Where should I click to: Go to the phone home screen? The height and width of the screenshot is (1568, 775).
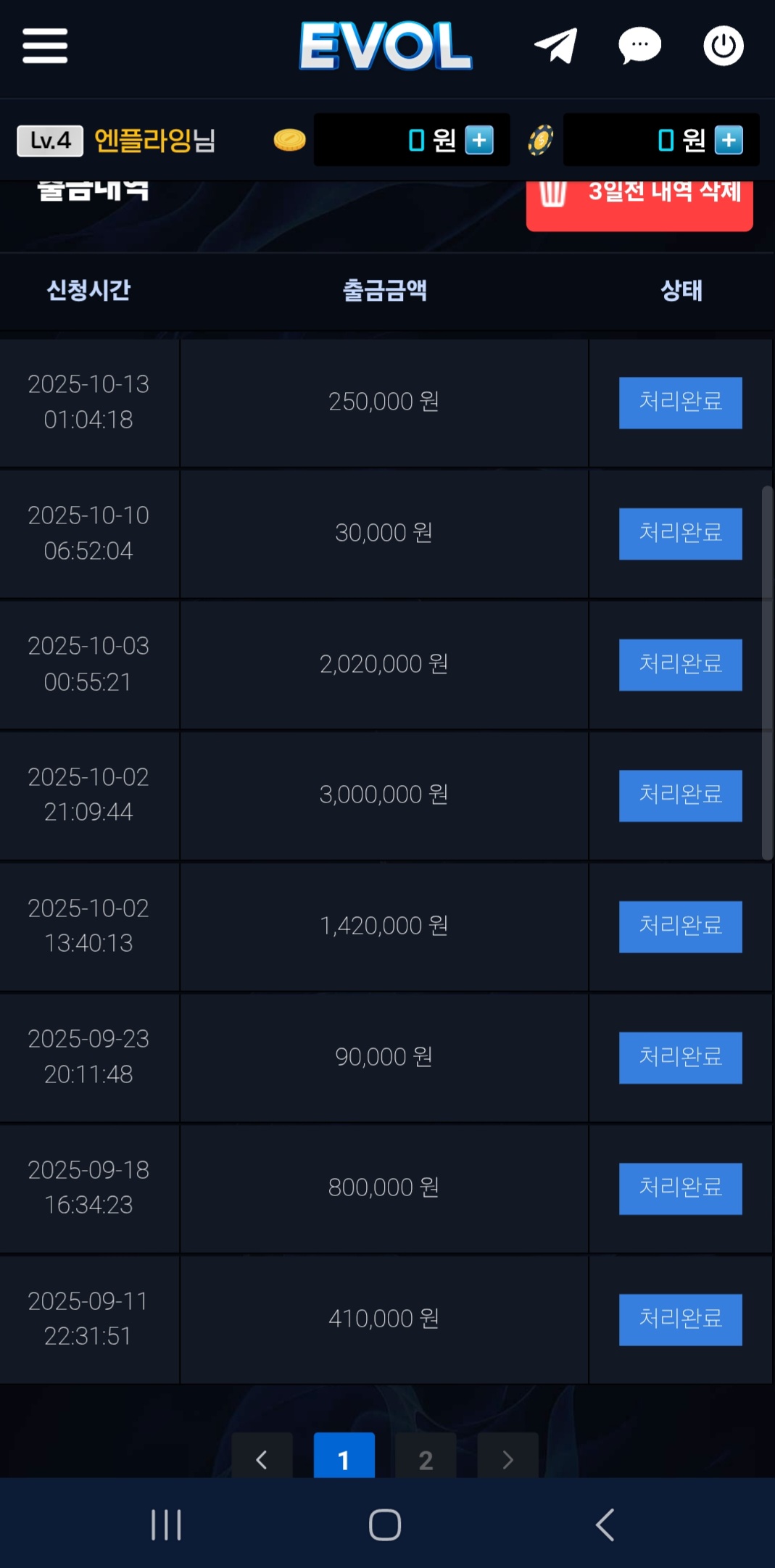(385, 1525)
